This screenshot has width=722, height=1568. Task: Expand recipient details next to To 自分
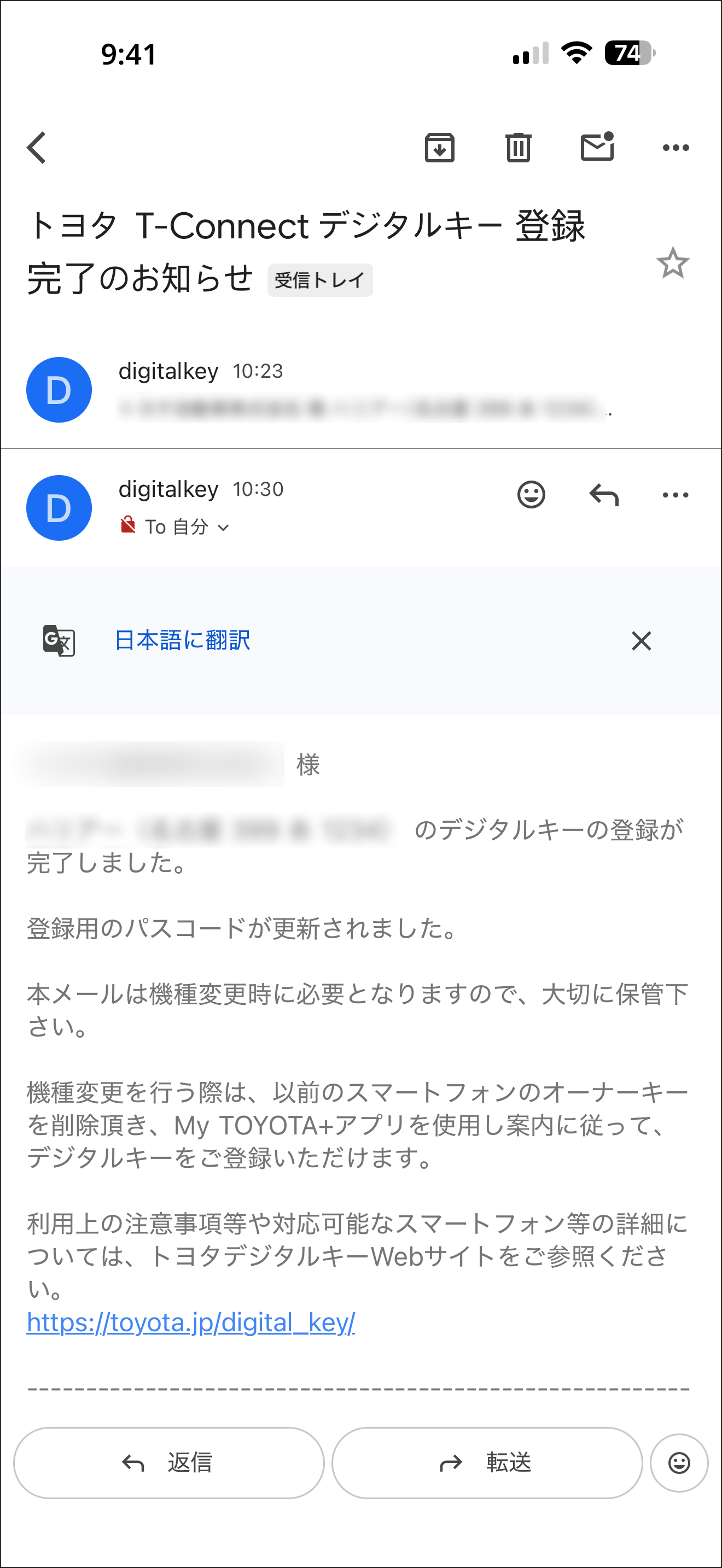(223, 528)
